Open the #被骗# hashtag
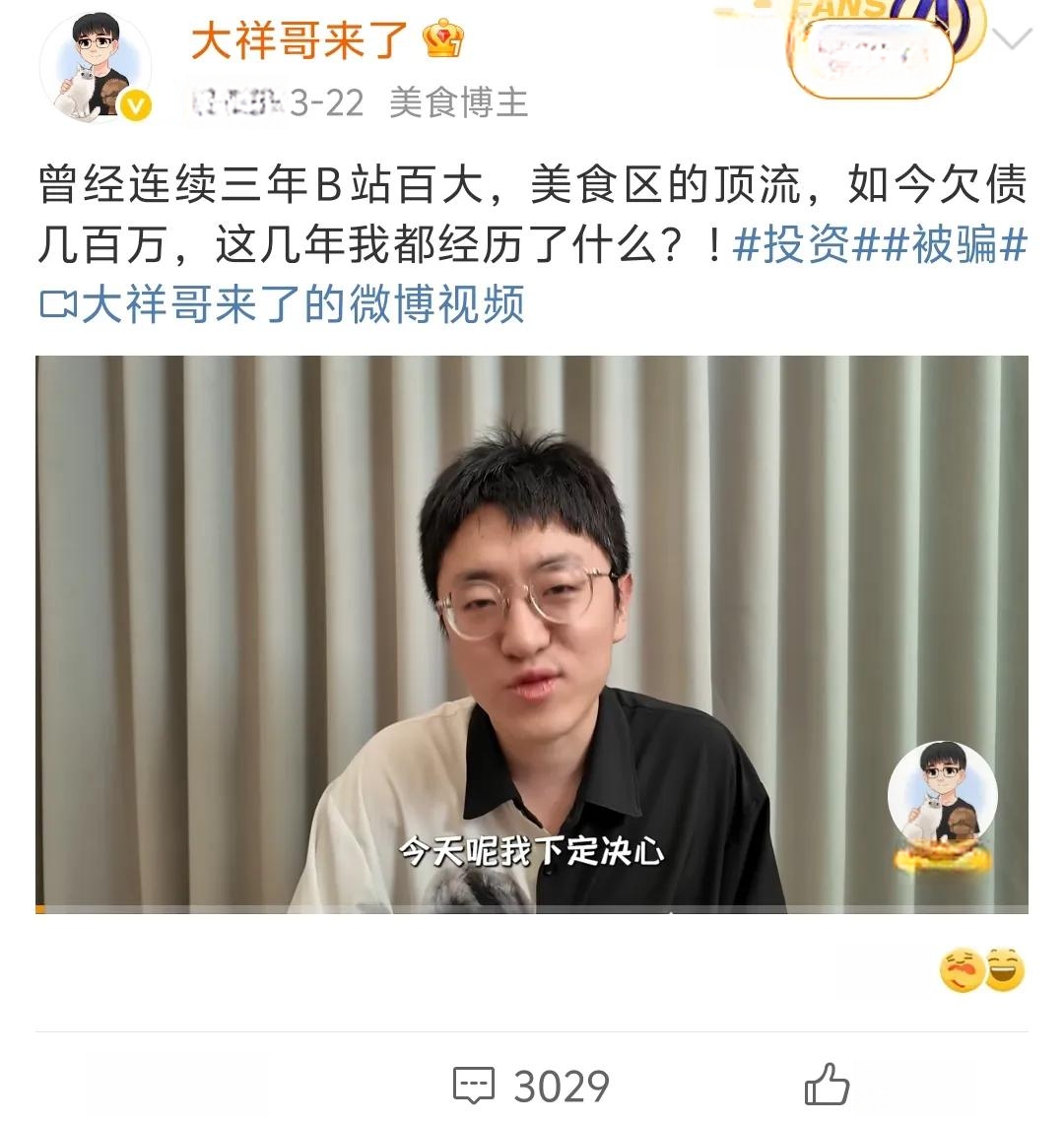Viewport: 1064px width, 1121px height. click(x=954, y=246)
